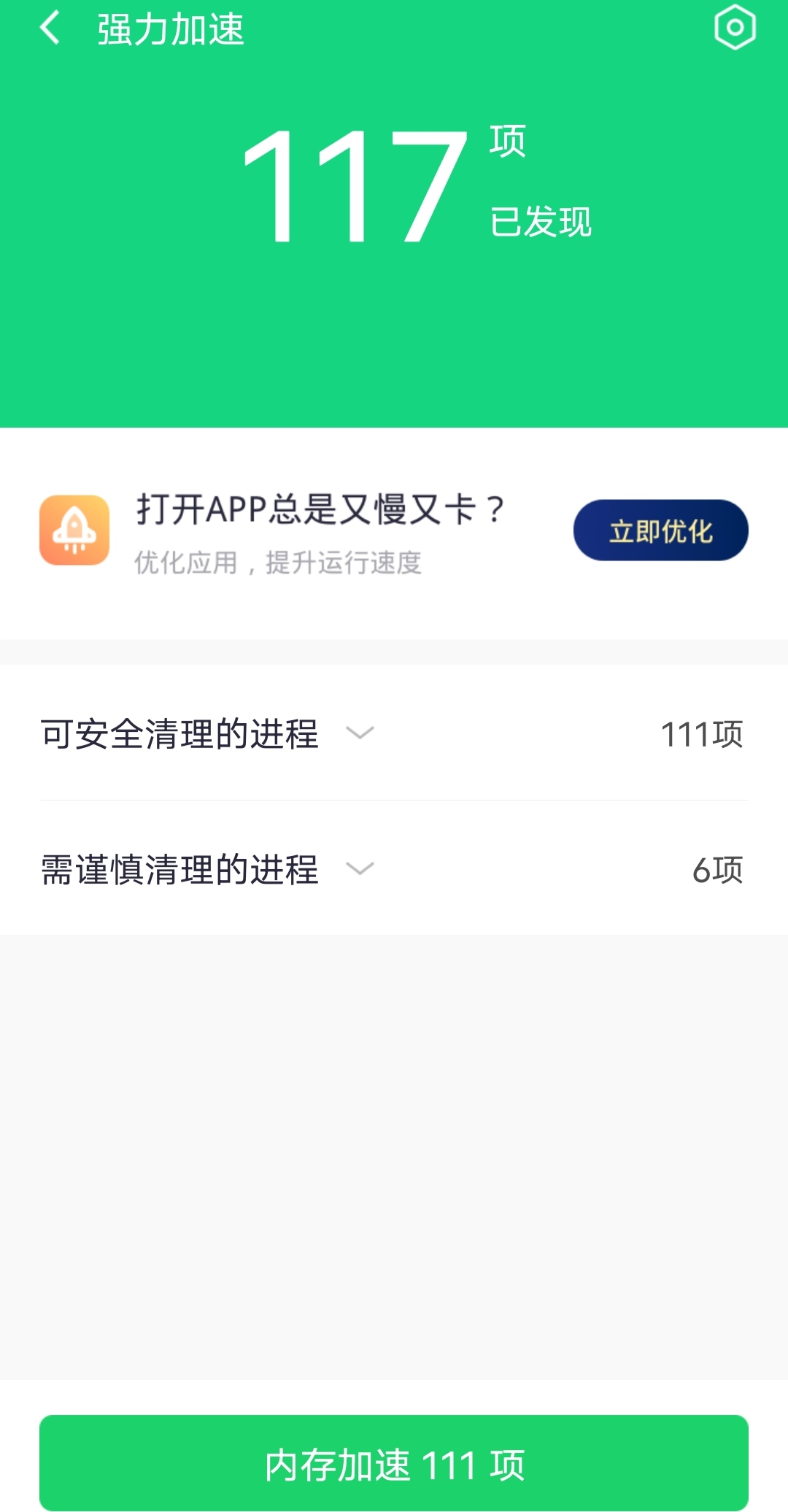This screenshot has width=788, height=1512.
Task: Expand 需谨慎清理的进程 list
Action: (x=359, y=868)
